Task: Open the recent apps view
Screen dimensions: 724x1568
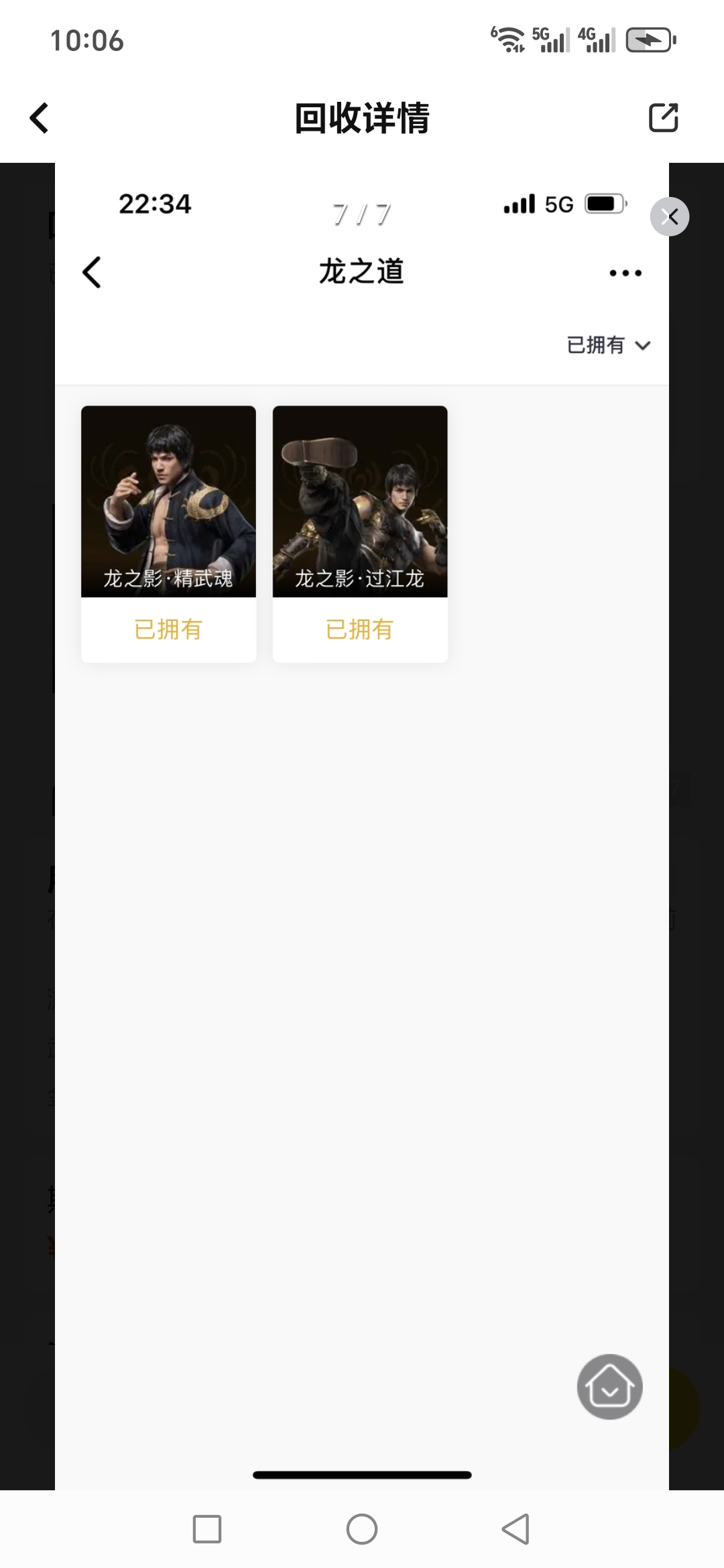Action: pos(207,1529)
